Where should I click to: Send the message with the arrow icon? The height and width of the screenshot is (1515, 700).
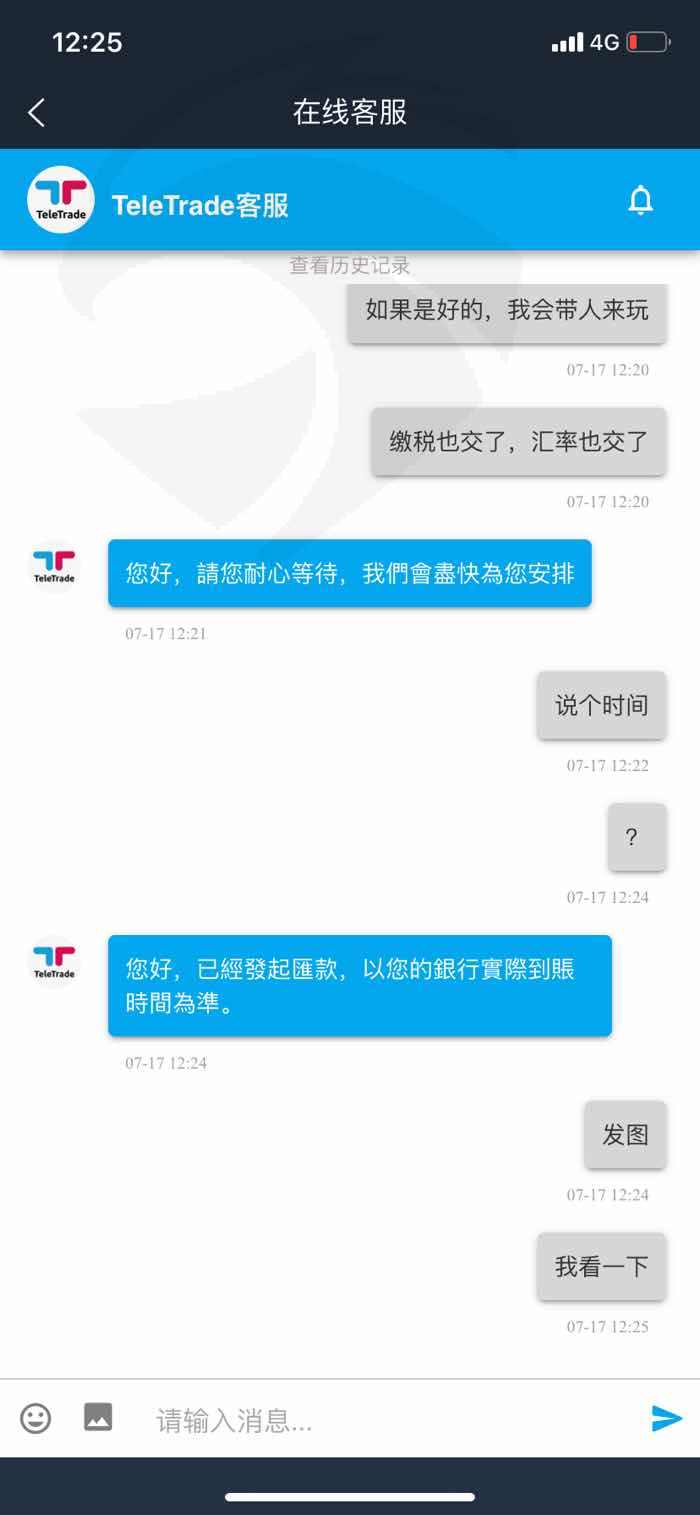666,1418
